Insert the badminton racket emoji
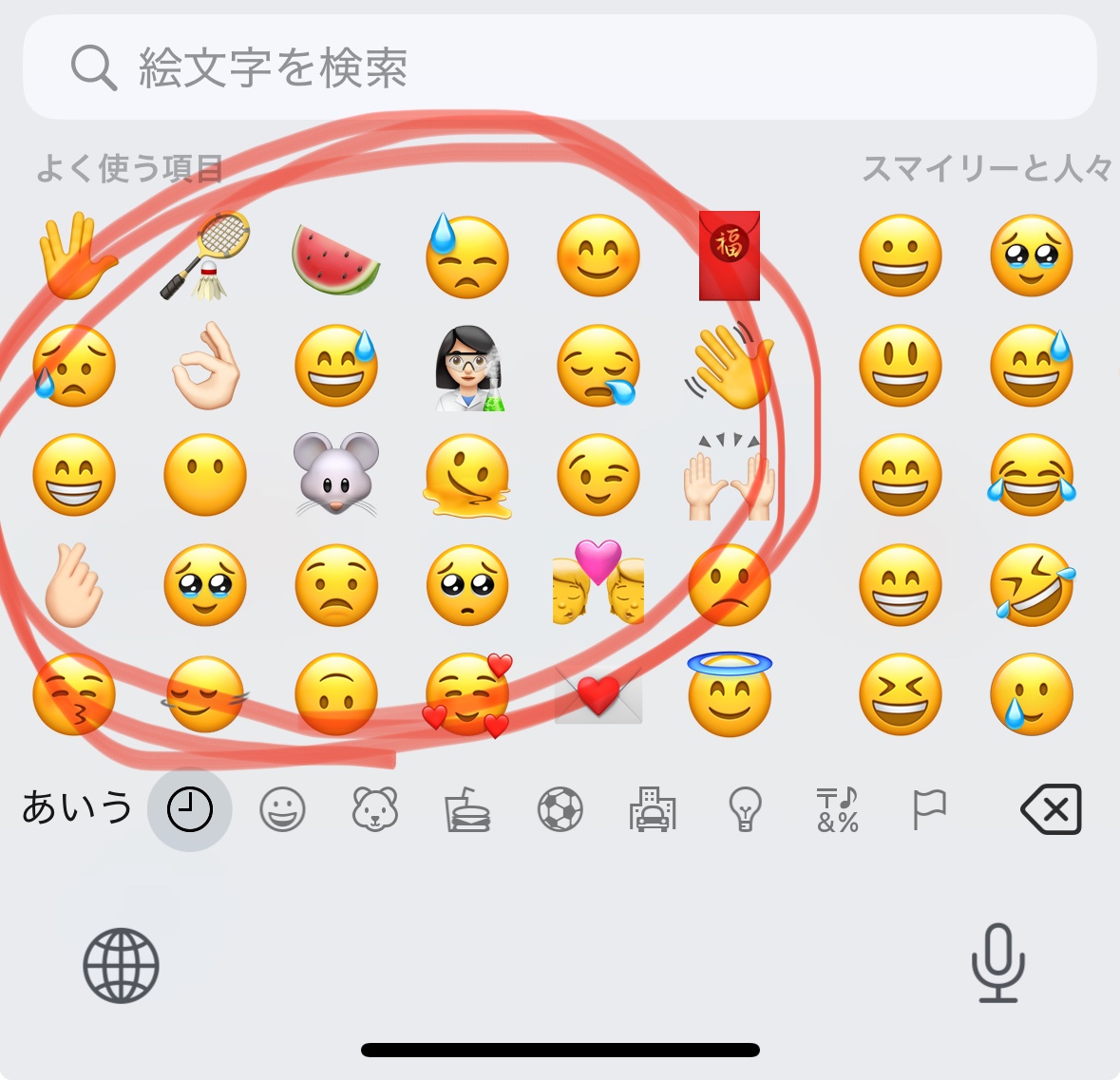1120x1080 pixels. pyautogui.click(x=205, y=256)
